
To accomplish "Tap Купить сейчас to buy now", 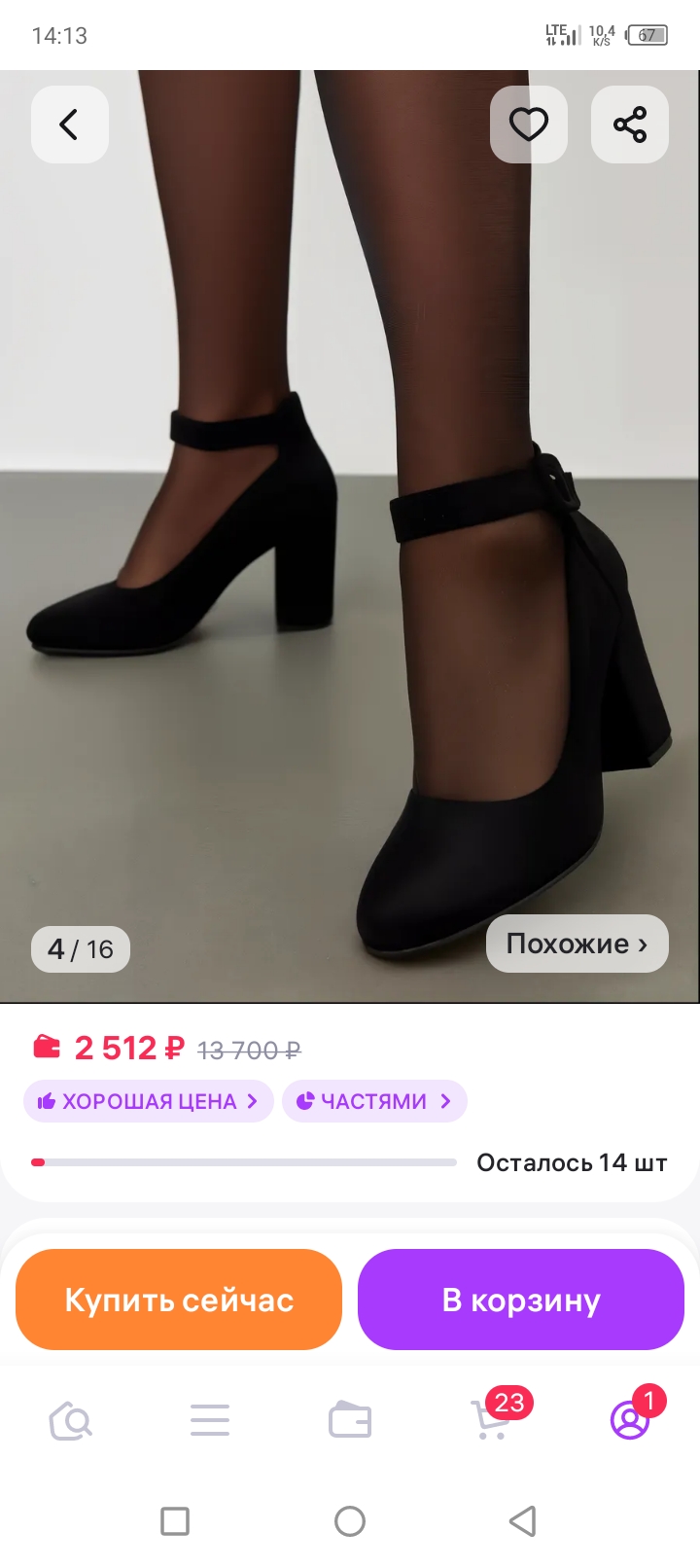I will (179, 1300).
